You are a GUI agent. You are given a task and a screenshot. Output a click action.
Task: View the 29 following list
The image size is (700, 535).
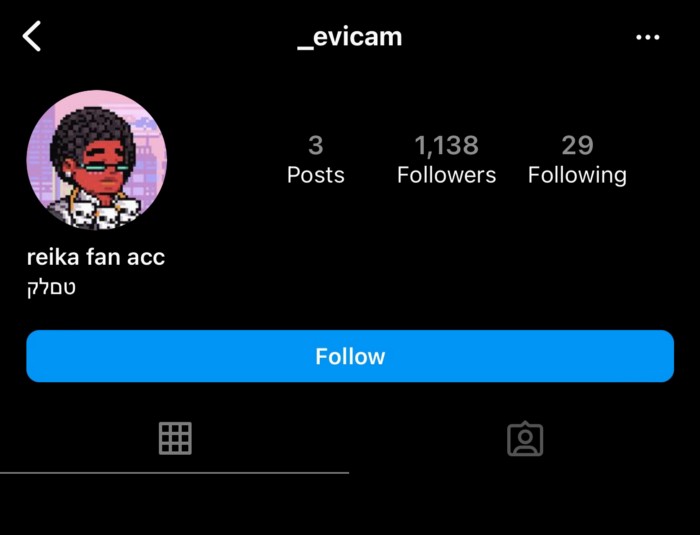577,160
